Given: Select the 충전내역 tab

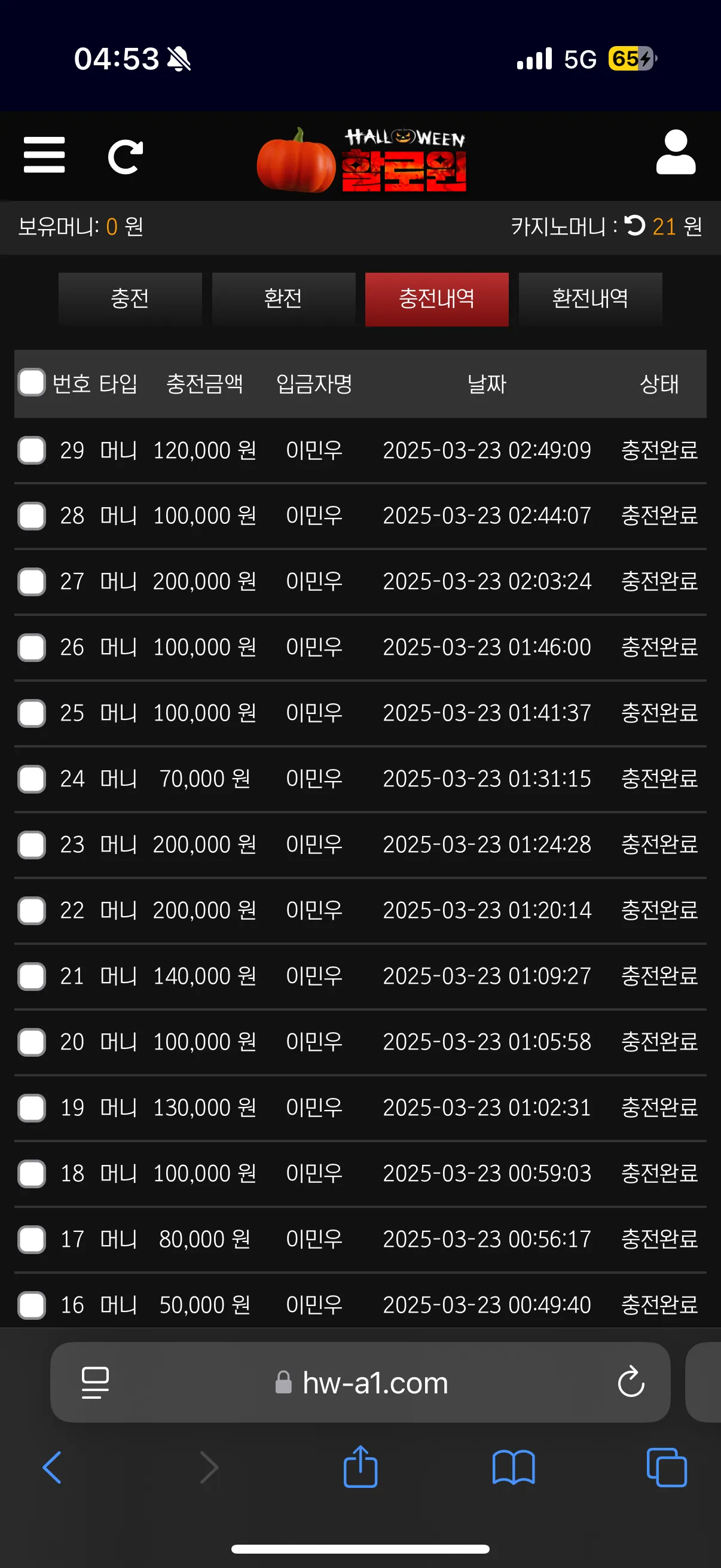Looking at the screenshot, I should pyautogui.click(x=436, y=299).
